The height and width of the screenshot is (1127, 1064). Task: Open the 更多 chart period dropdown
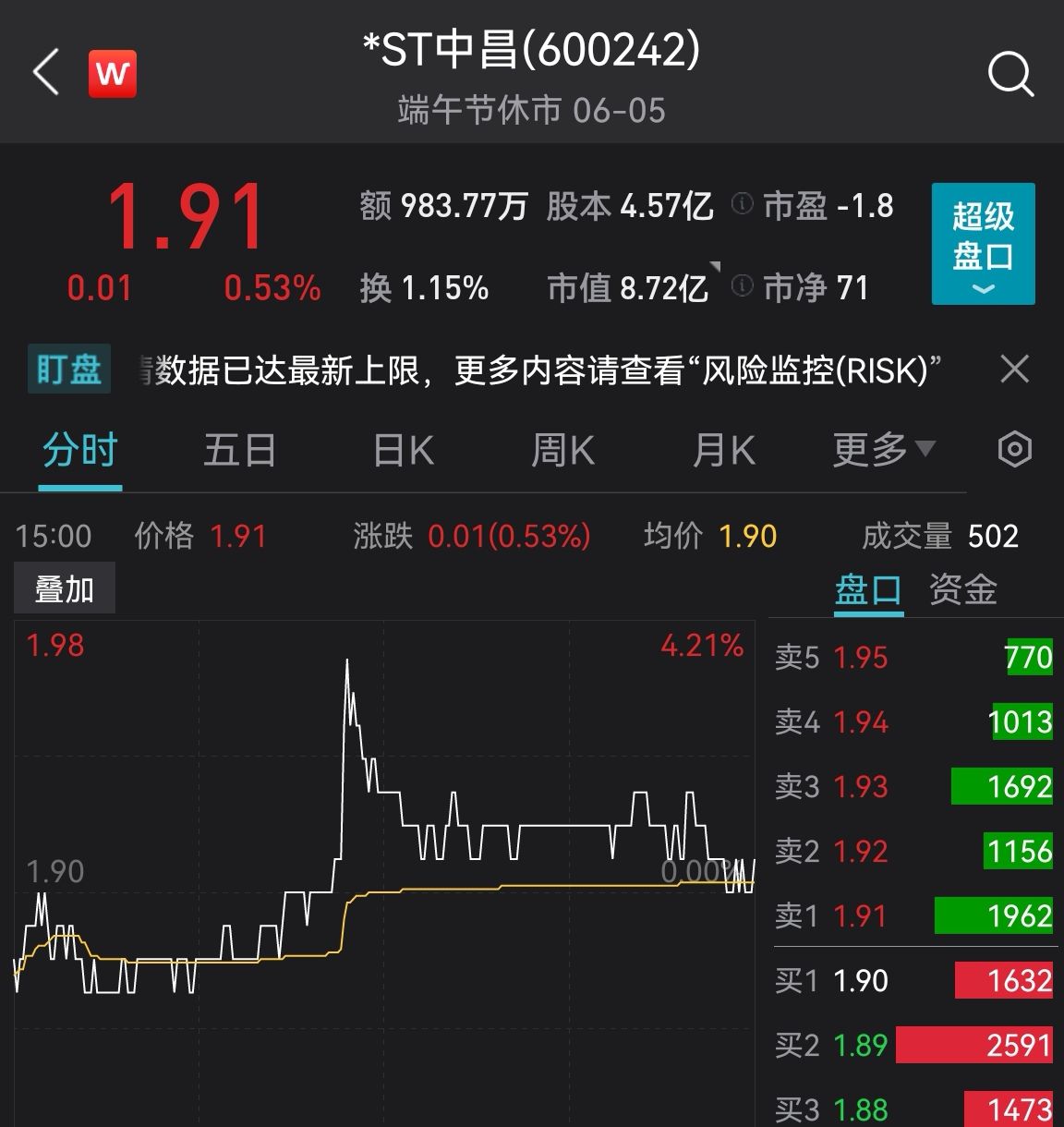point(883,451)
